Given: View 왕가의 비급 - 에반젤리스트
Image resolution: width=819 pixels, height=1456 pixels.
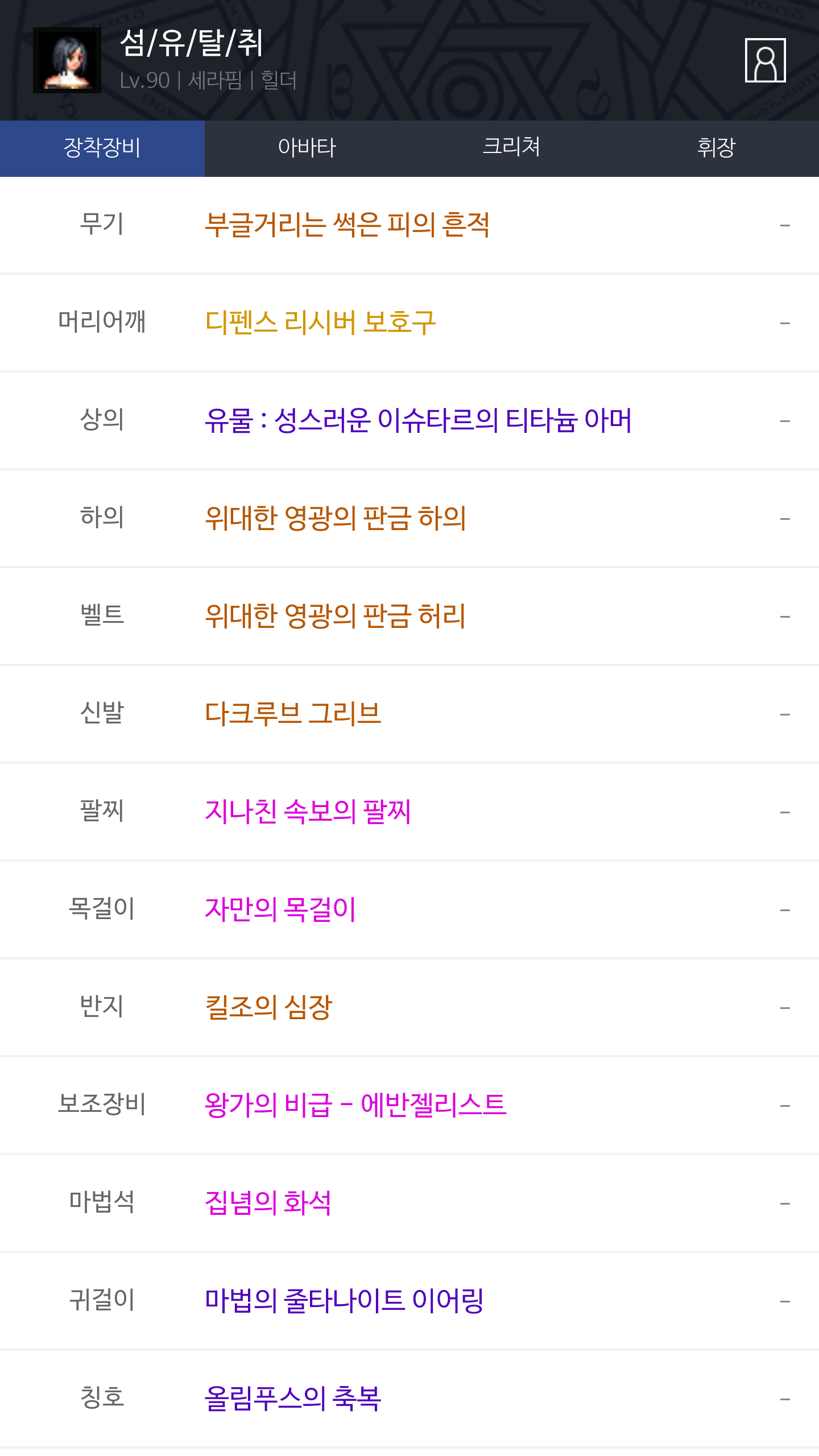Looking at the screenshot, I should [x=355, y=1105].
